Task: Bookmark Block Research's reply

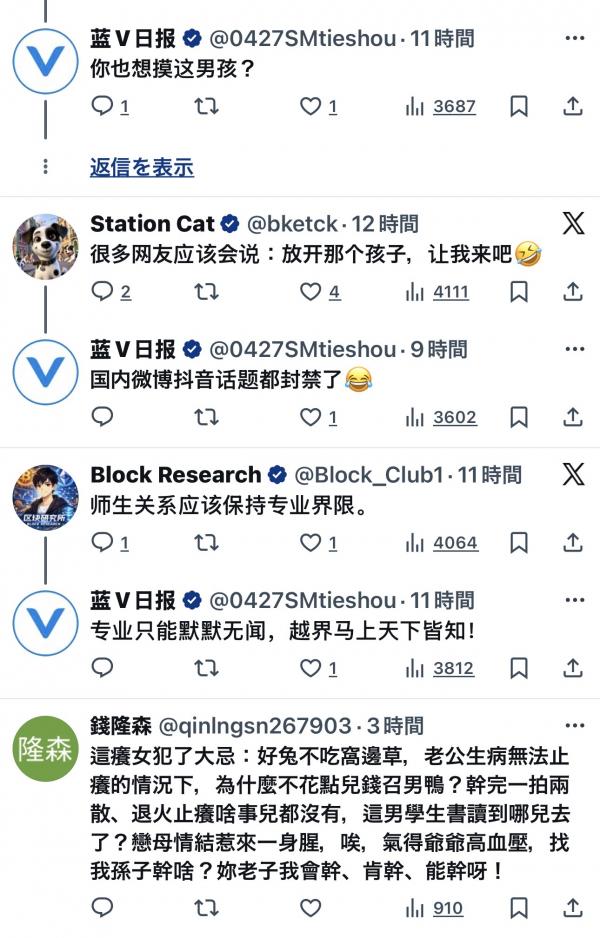Action: tap(519, 542)
